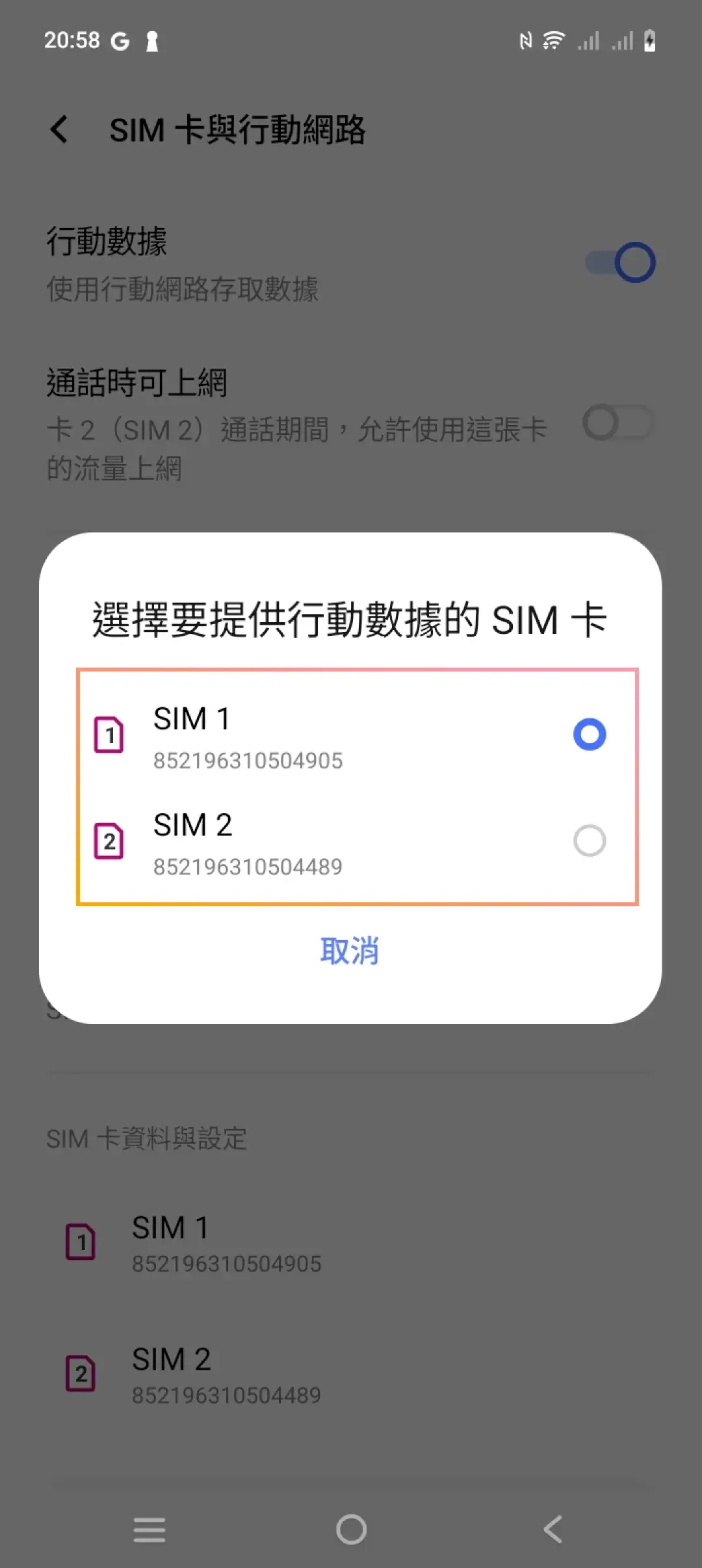Viewport: 702px width, 1568px height.
Task: Tap the SIM 2 card icon in dialog
Action: (x=109, y=841)
